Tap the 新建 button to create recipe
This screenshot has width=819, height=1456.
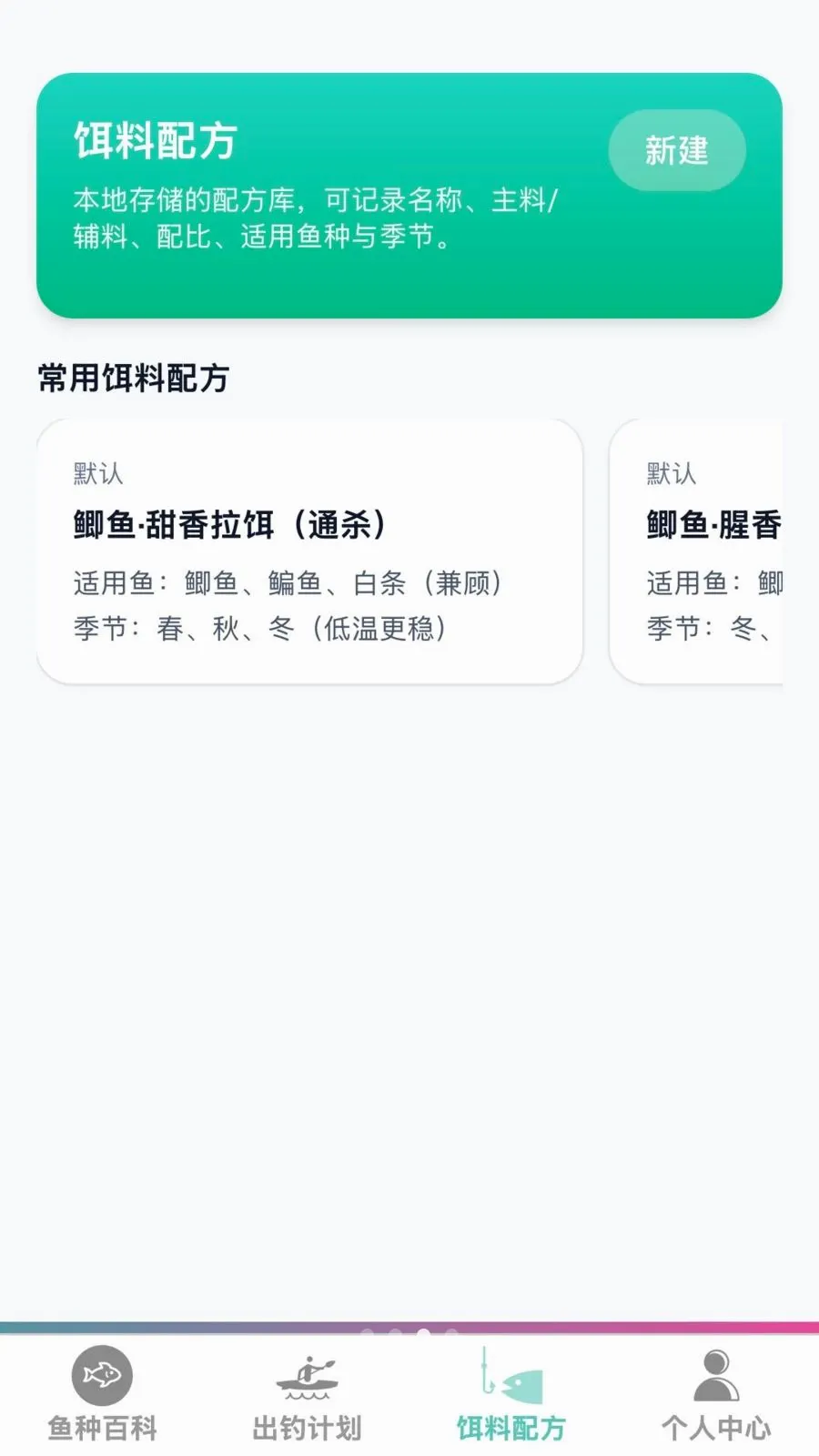[x=676, y=150]
